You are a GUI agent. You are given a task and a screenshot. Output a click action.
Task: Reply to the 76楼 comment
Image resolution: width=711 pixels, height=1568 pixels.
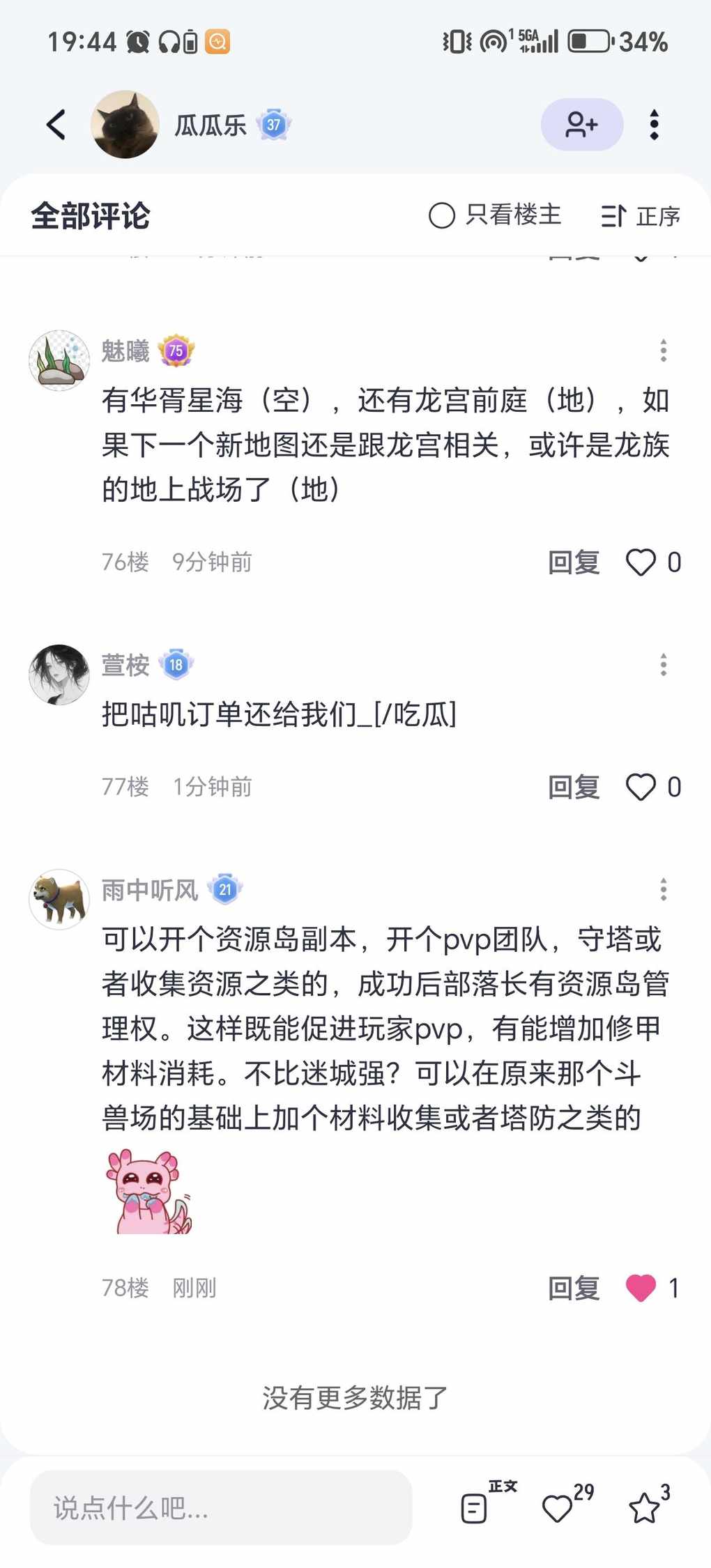574,562
